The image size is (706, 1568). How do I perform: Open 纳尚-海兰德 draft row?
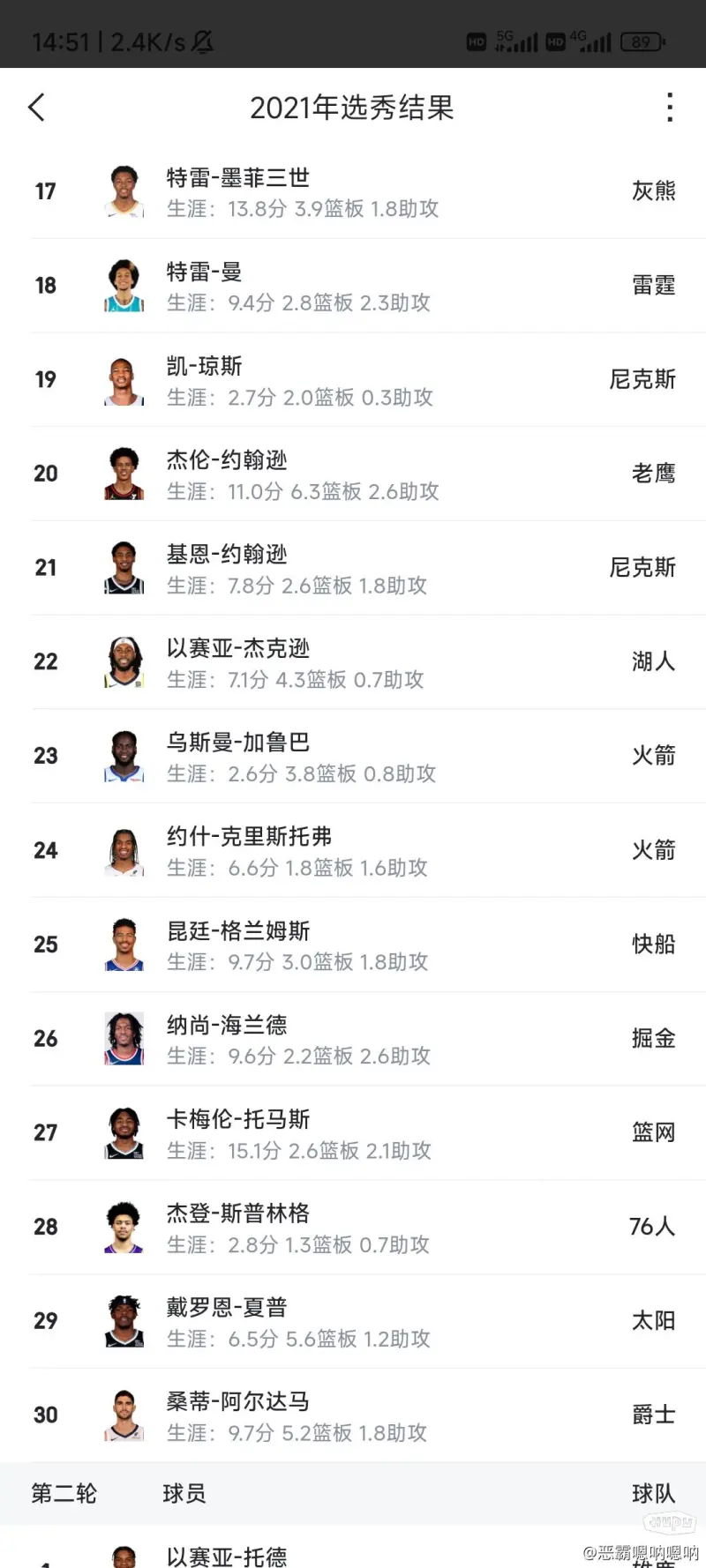[x=353, y=1039]
